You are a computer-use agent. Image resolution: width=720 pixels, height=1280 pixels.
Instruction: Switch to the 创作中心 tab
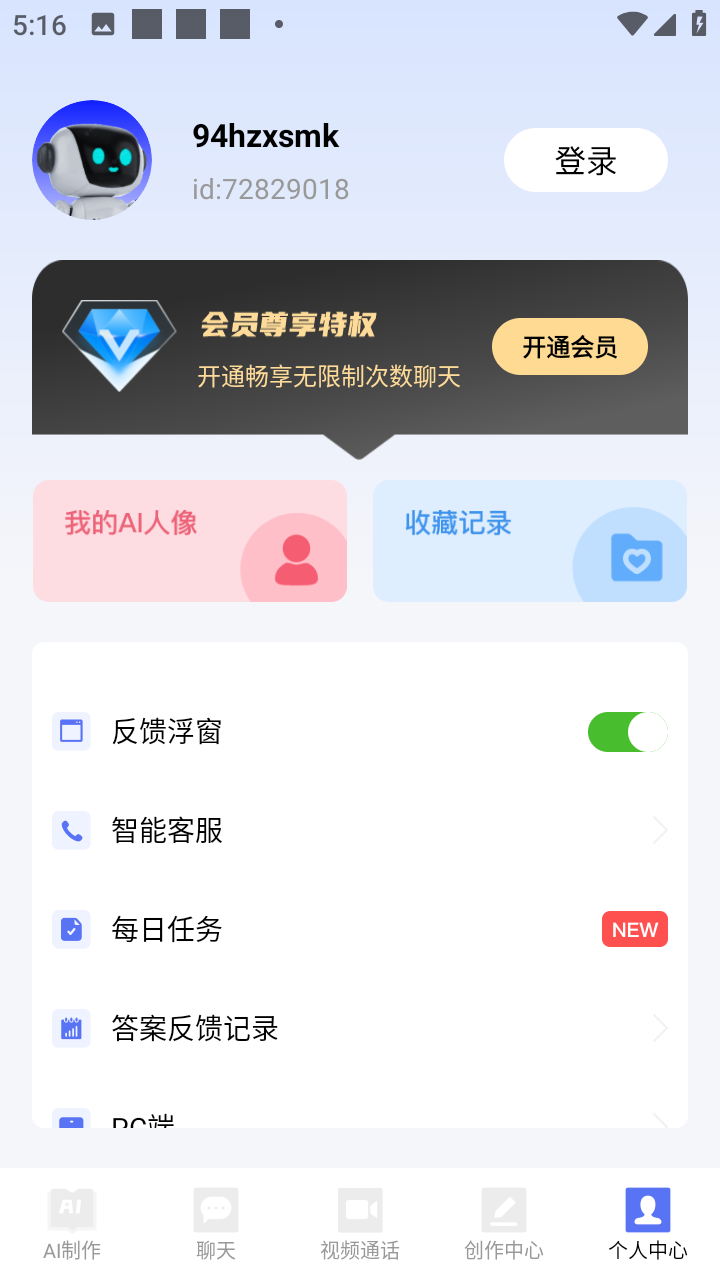(504, 1224)
